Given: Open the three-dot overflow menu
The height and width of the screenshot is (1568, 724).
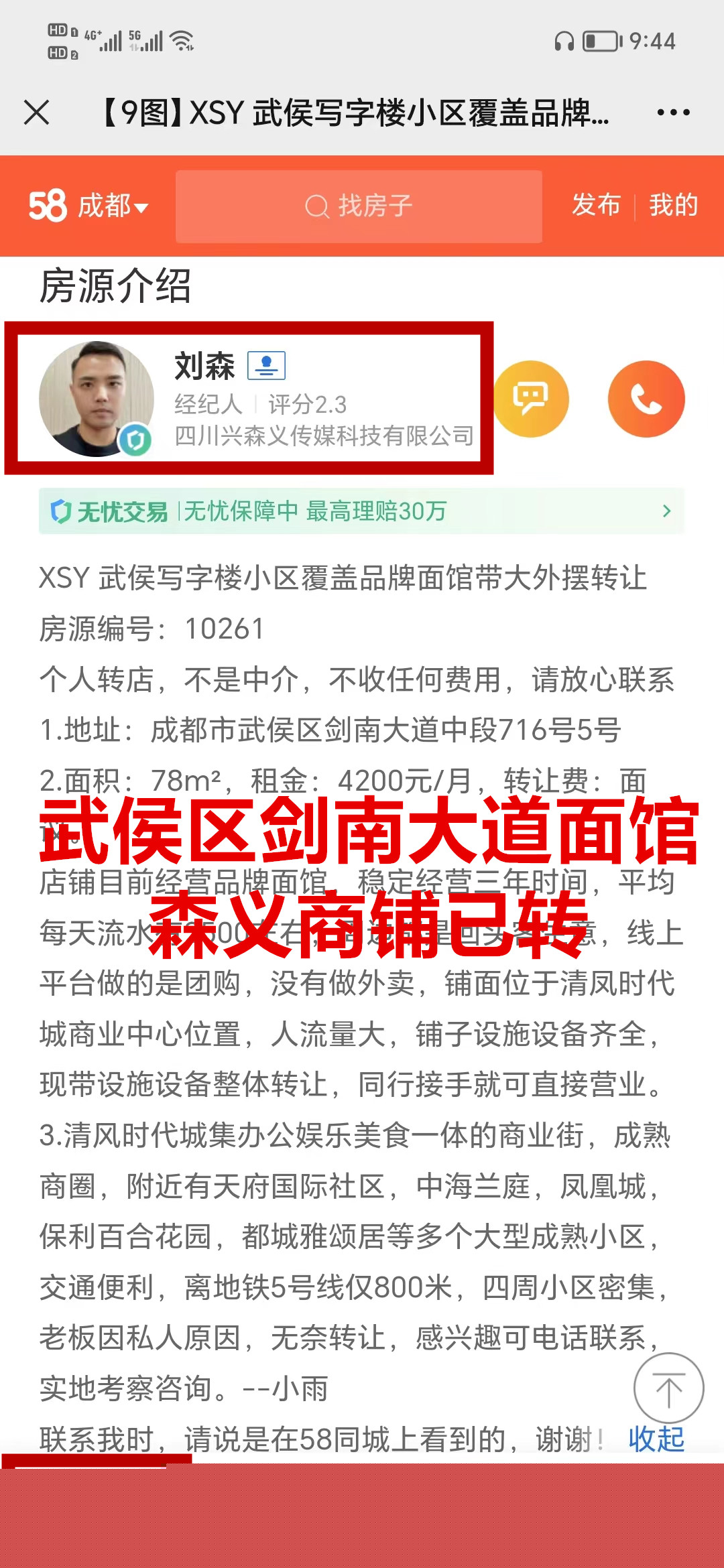Looking at the screenshot, I should tap(673, 112).
